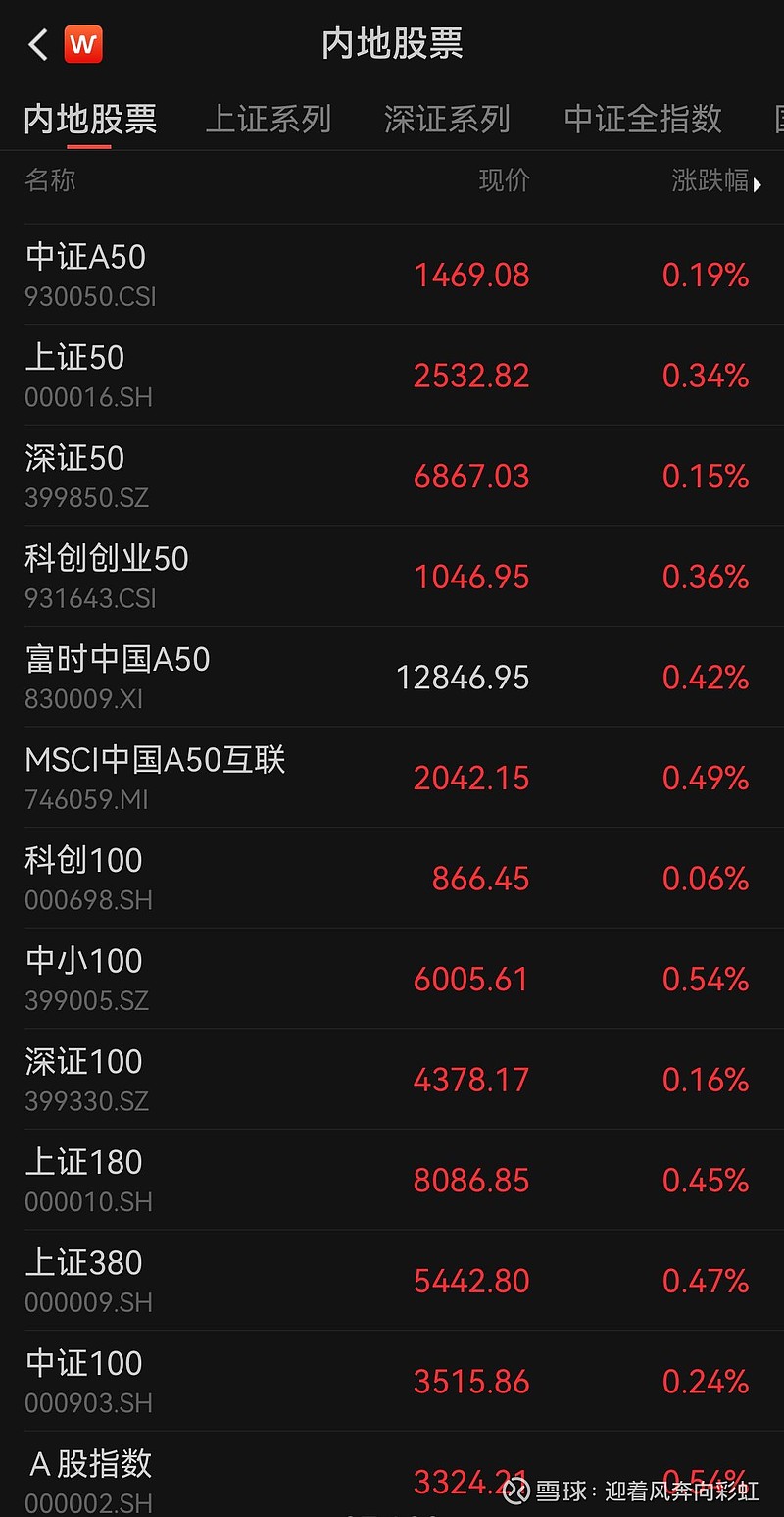Click the Xueqiu watermark icon
This screenshot has width=784, height=1517.
517,1492
